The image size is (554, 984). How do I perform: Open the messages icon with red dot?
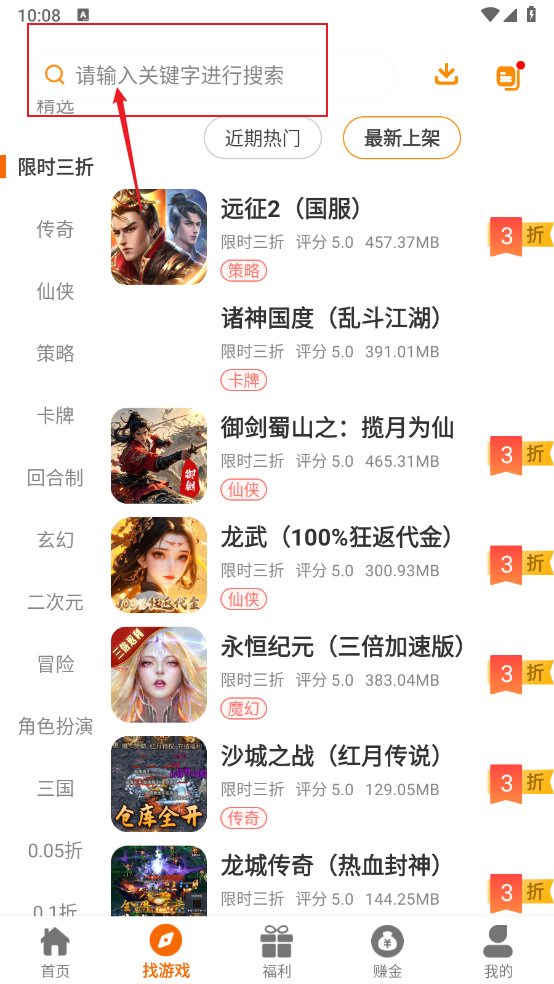point(509,76)
